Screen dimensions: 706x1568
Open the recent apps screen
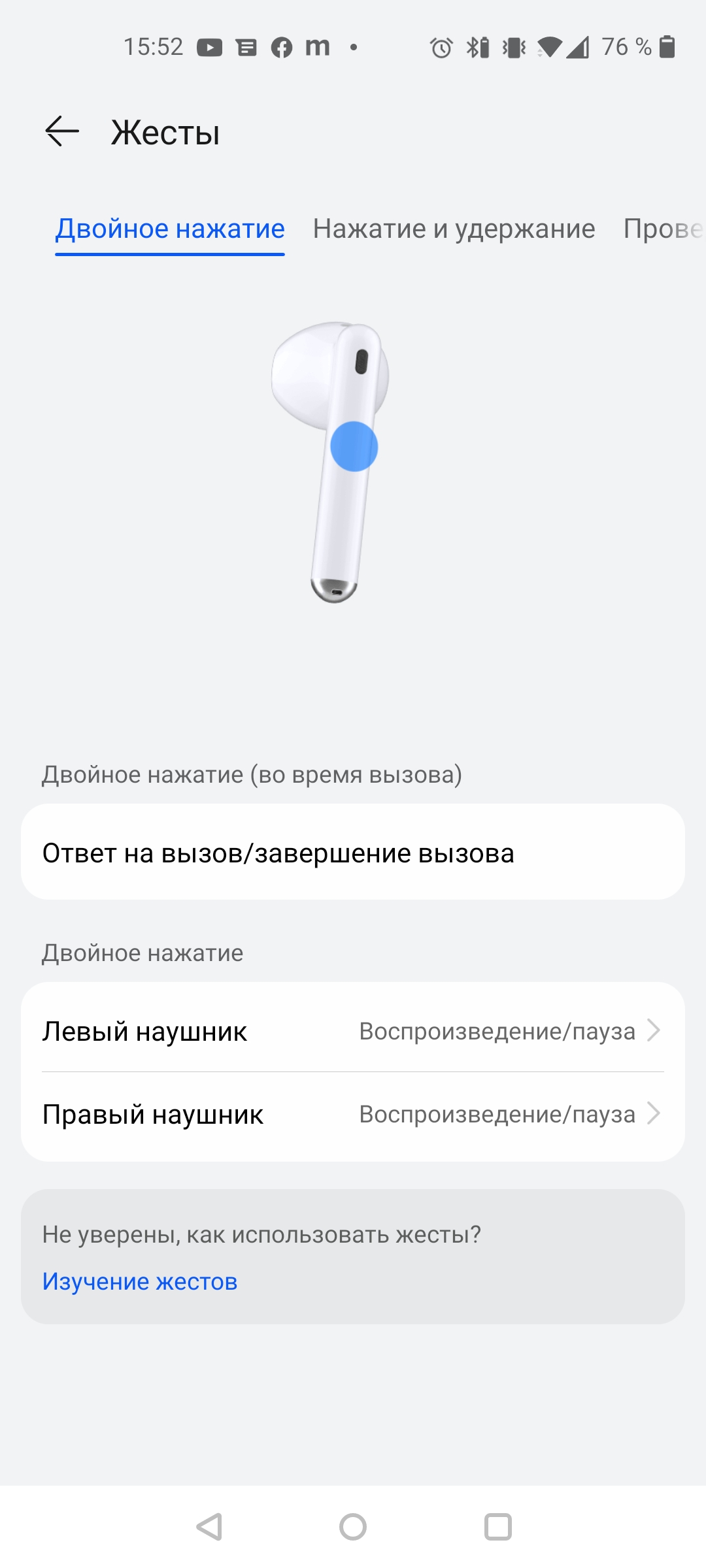coord(497,1527)
